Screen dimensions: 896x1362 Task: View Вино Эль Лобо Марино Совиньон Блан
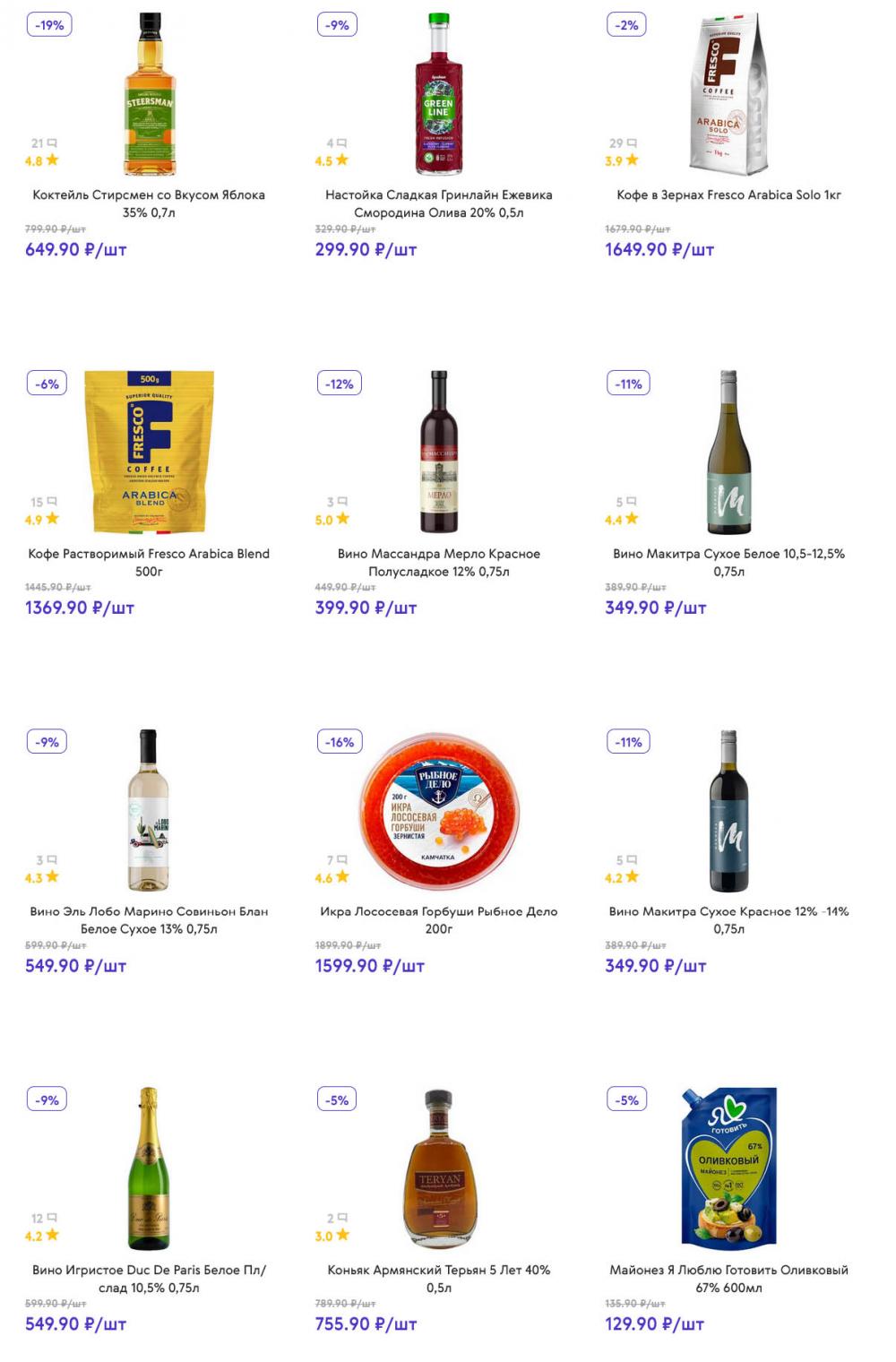point(149,919)
